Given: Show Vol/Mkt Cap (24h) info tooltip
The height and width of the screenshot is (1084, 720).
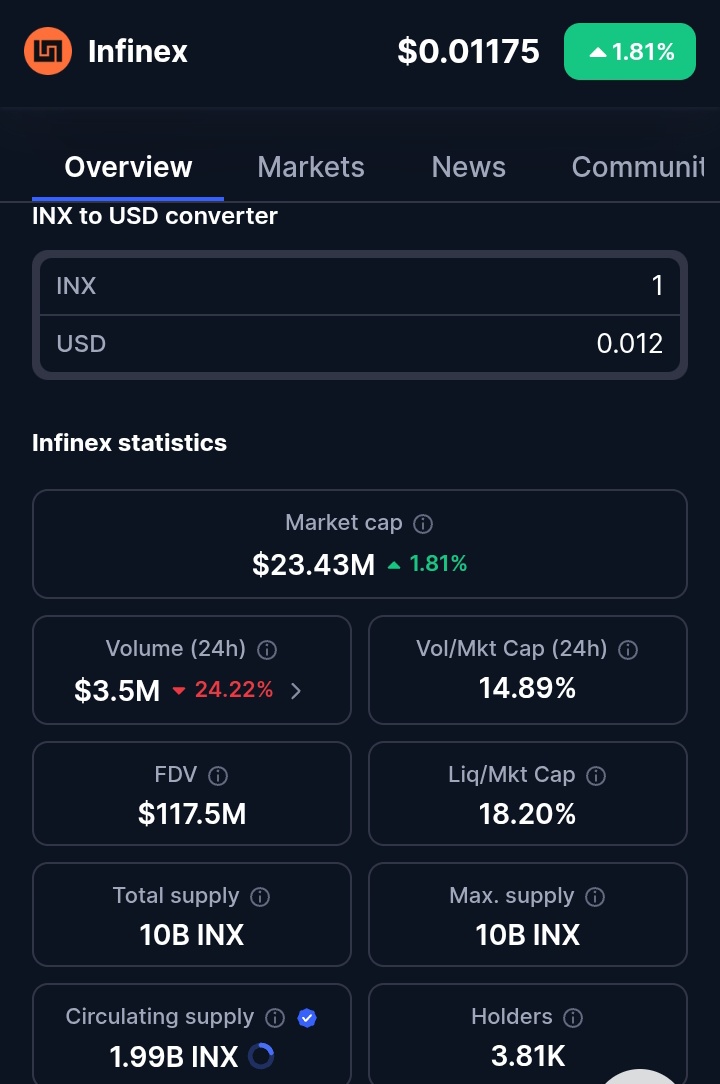Looking at the screenshot, I should click(x=628, y=650).
